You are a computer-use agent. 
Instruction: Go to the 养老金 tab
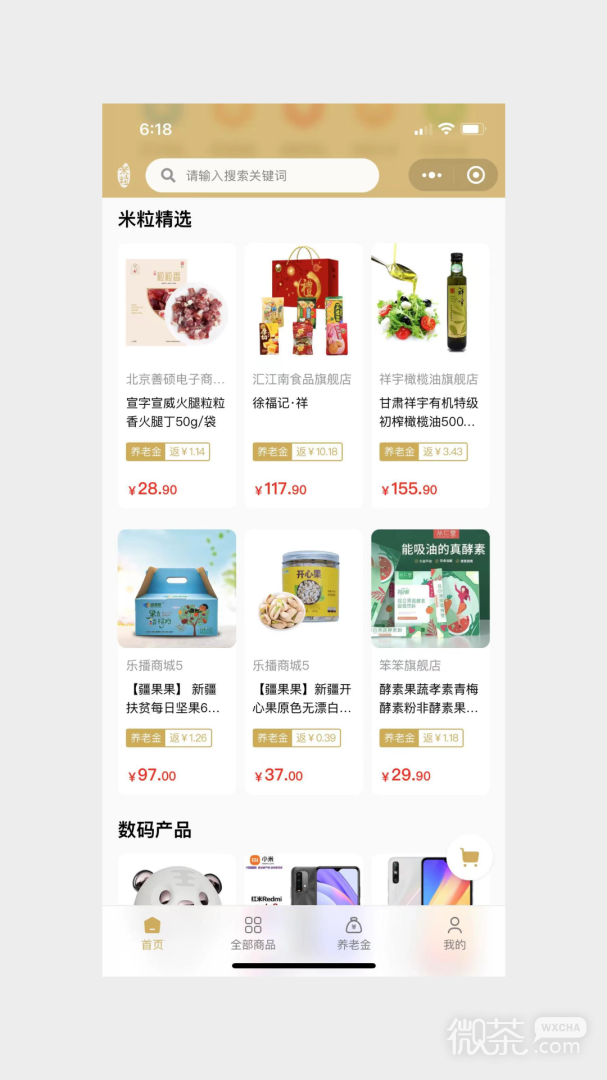click(x=353, y=932)
